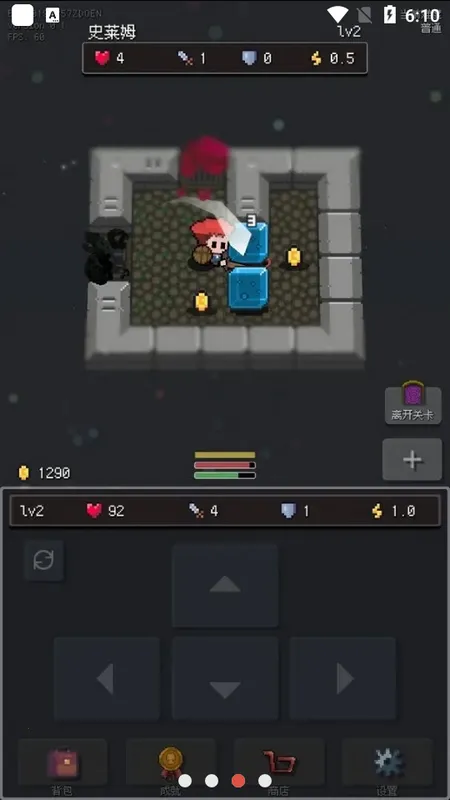Move the character left with the left arrow
The image size is (450, 800).
(x=107, y=679)
